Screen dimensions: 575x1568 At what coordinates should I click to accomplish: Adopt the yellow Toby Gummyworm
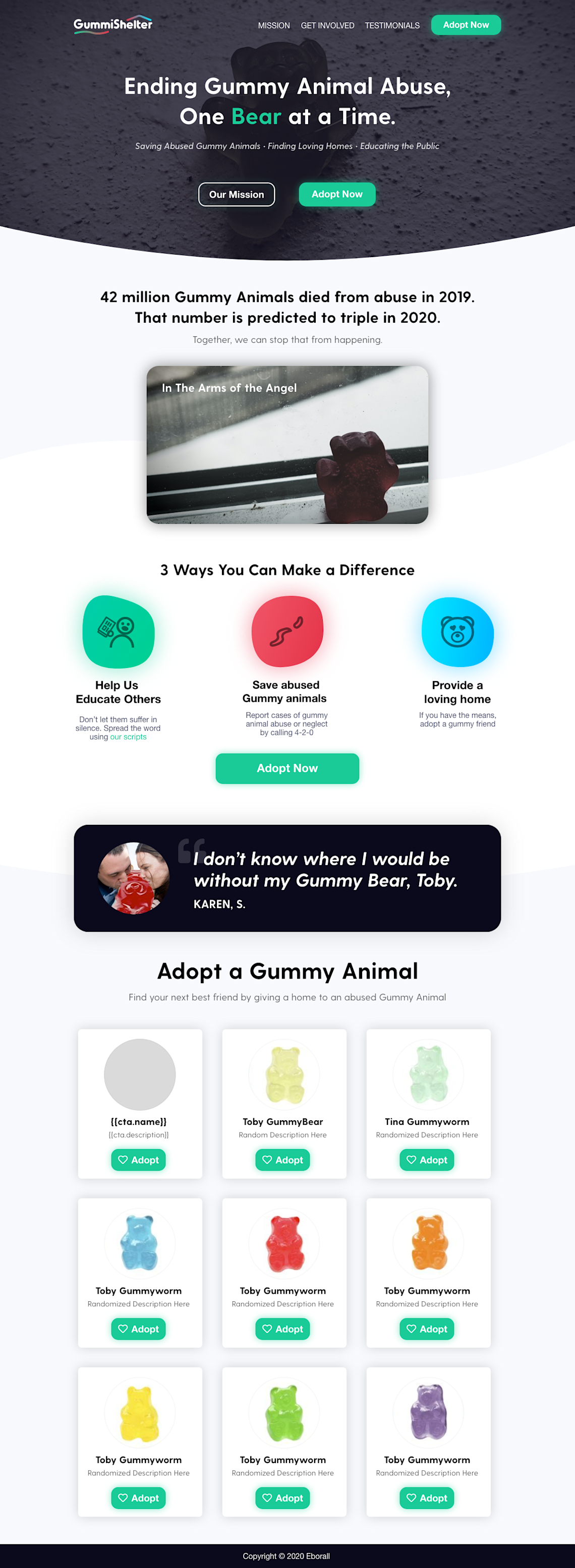(x=138, y=1497)
